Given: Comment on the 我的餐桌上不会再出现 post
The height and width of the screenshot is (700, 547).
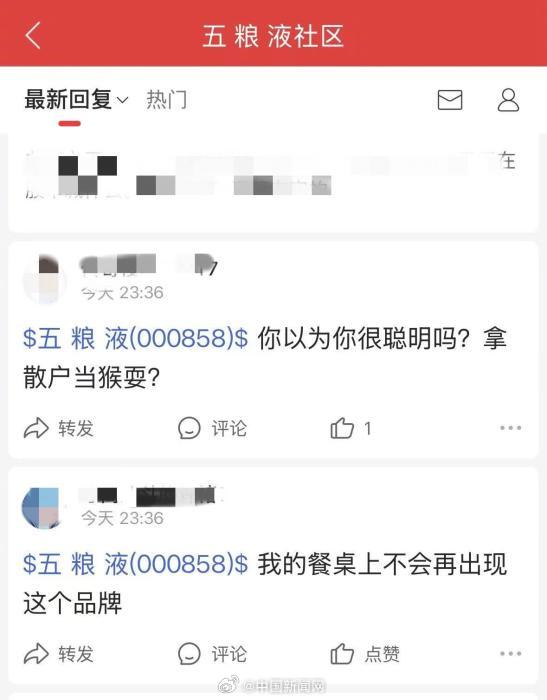Looking at the screenshot, I should [212, 654].
